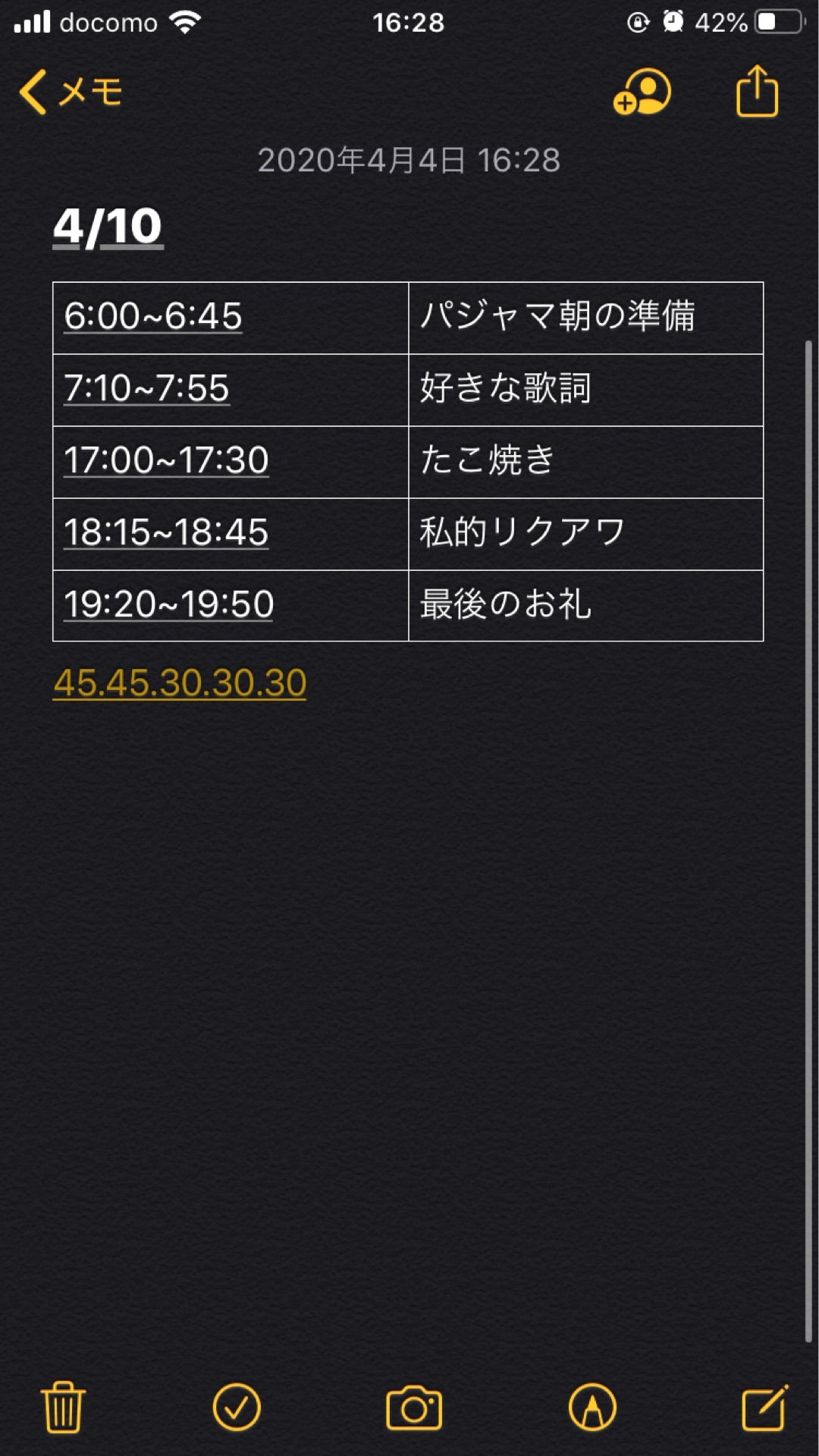Add a checklist to the note
The image size is (819, 1456).
(237, 1407)
